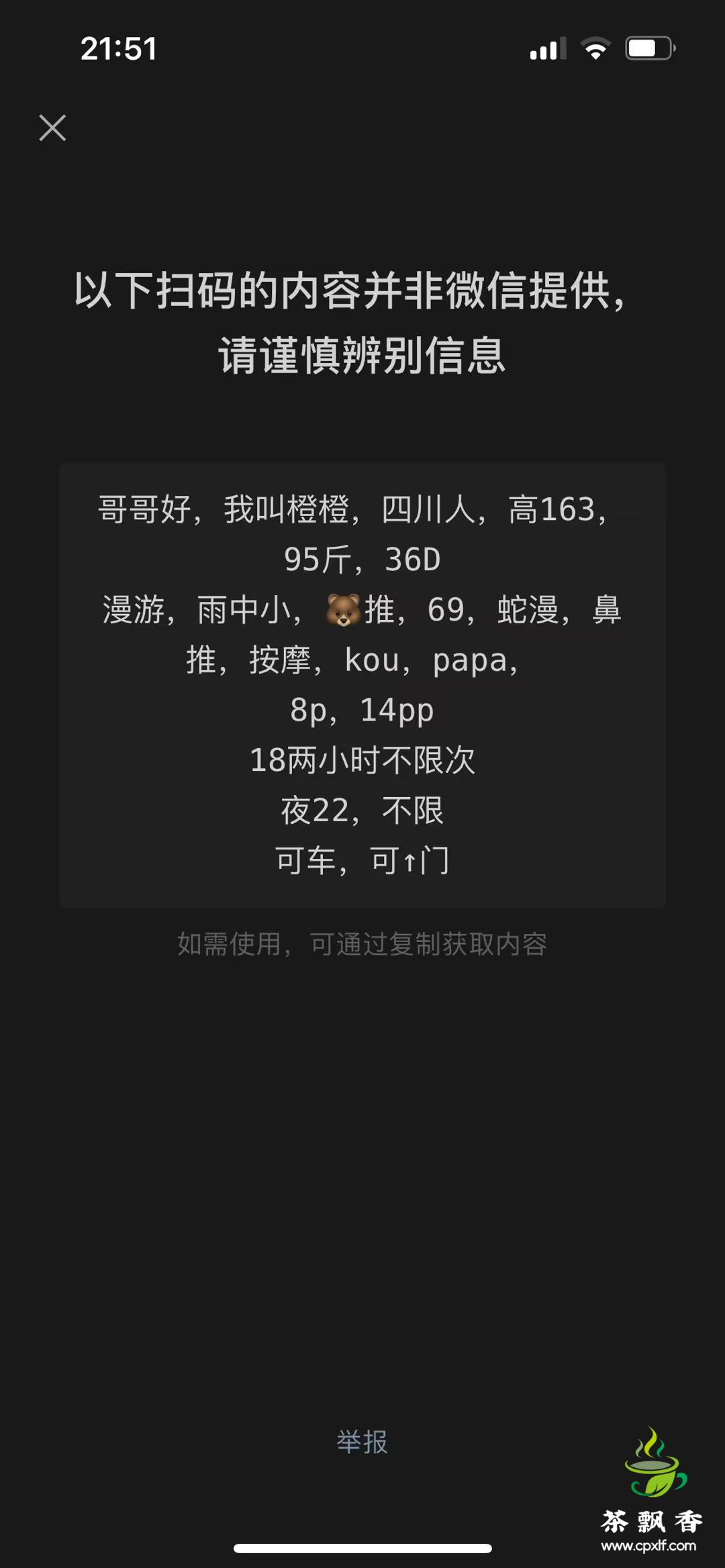725x1568 pixels.
Task: Close the scanned content page
Action: [52, 127]
